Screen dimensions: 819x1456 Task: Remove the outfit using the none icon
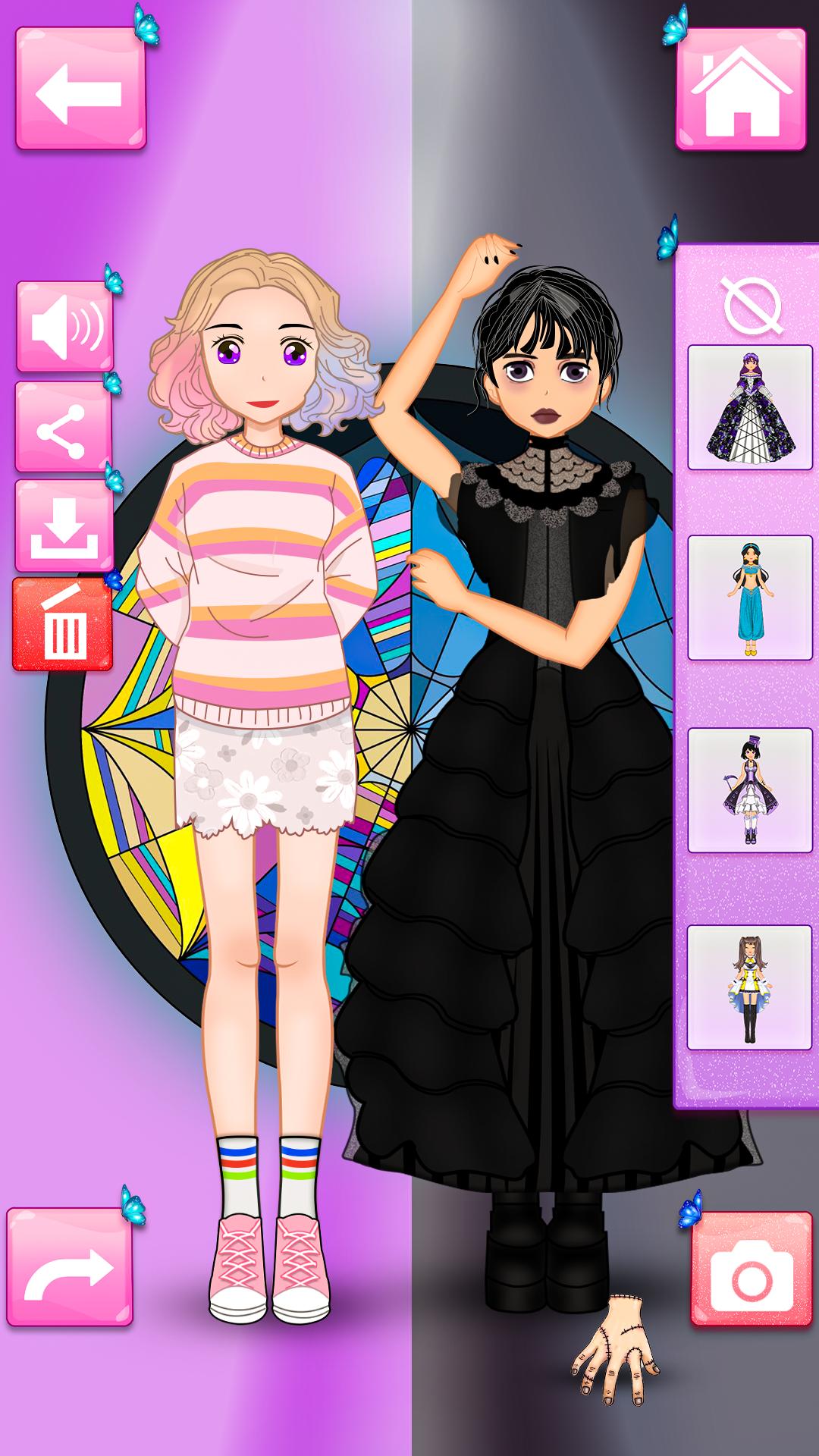[x=752, y=305]
